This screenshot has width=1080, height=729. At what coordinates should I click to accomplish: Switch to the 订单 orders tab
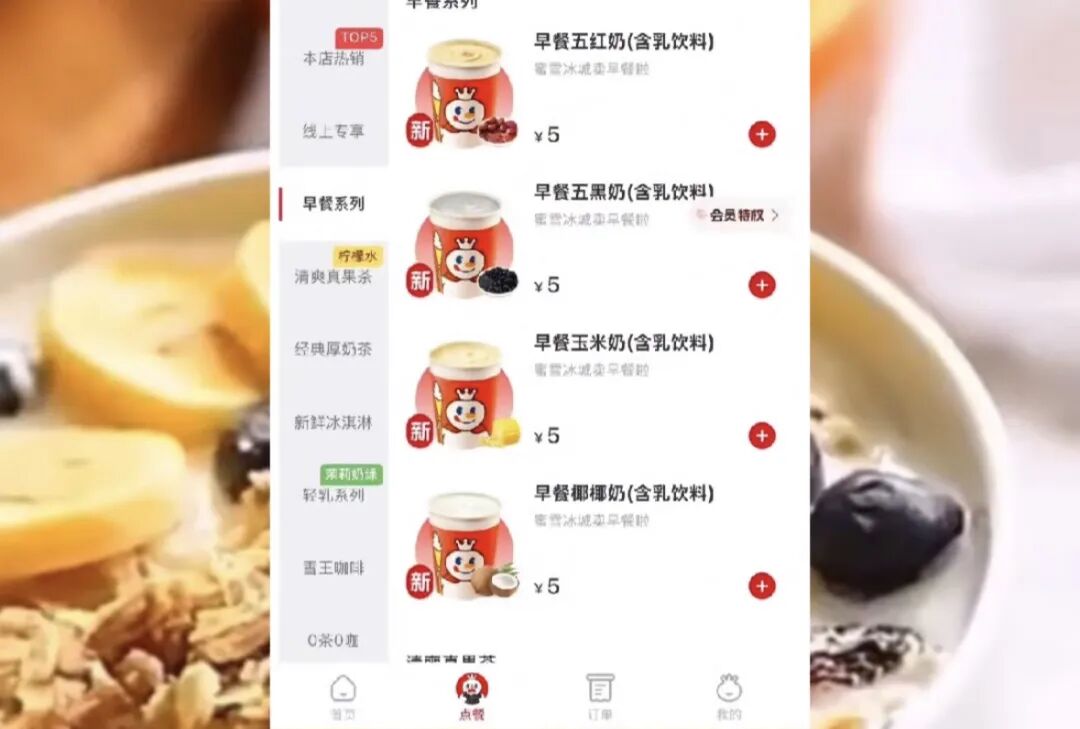[600, 696]
